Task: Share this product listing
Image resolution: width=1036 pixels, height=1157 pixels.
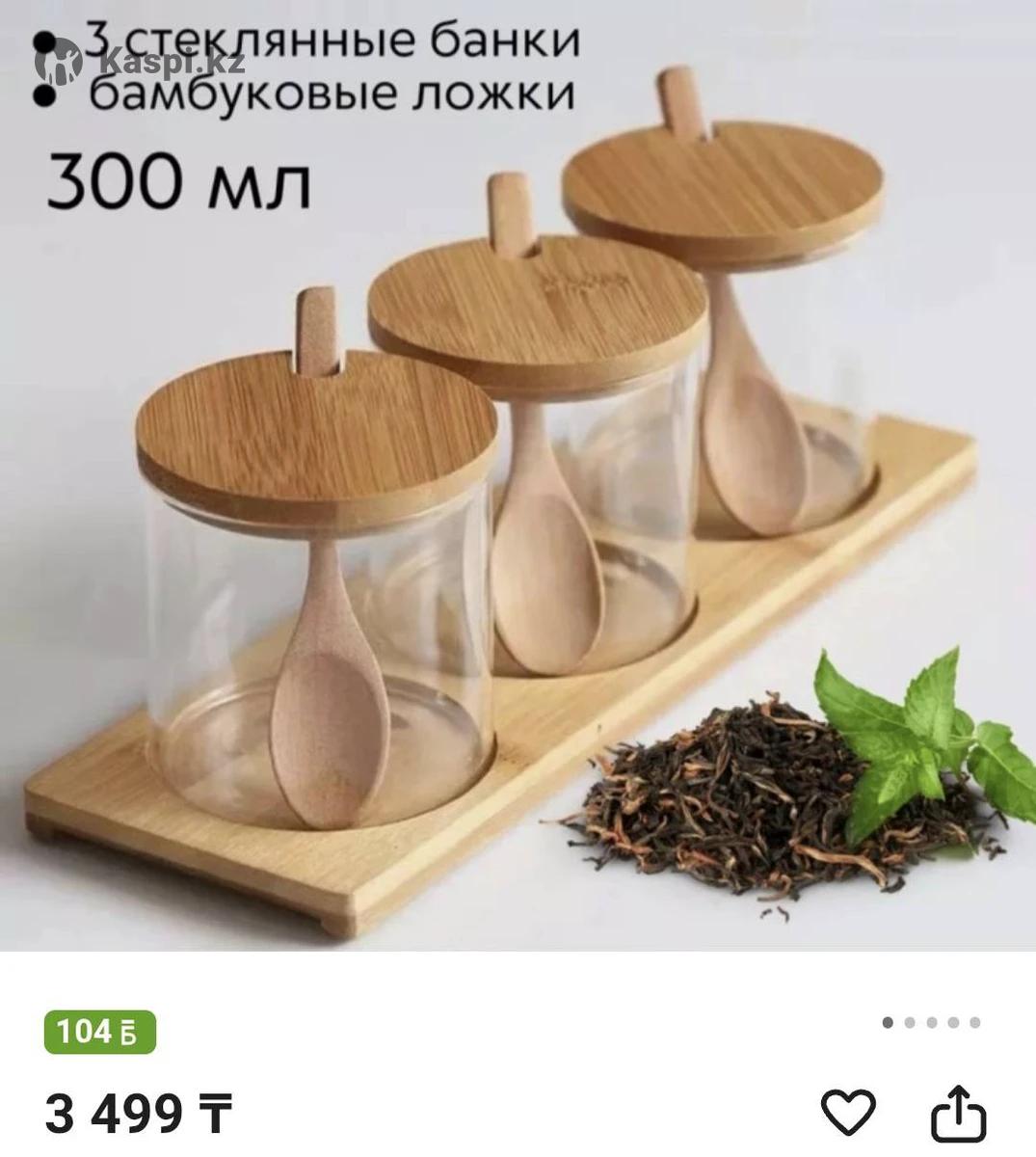Action: point(959,1114)
